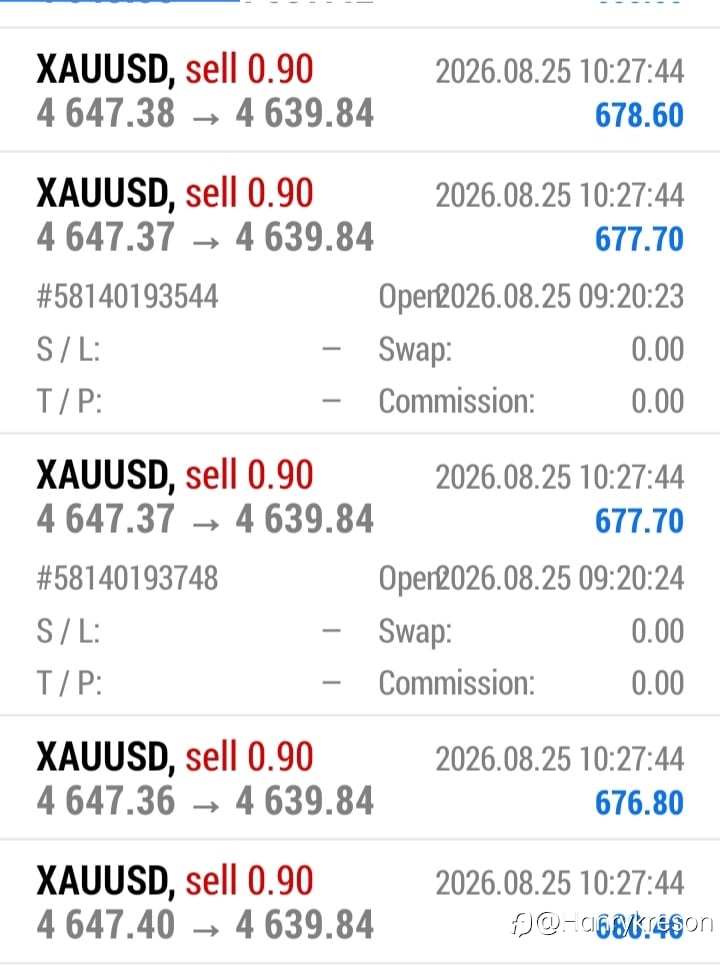
Task: Expand the trade with profit 676.80
Action: [360, 777]
